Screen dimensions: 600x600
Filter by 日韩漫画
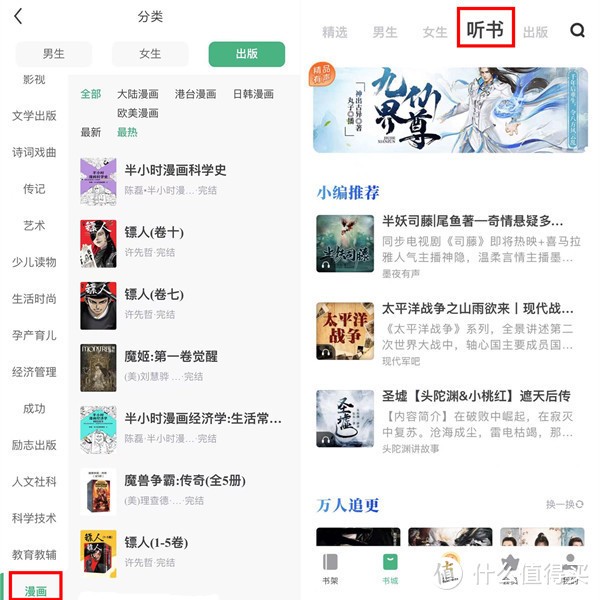coord(253,94)
